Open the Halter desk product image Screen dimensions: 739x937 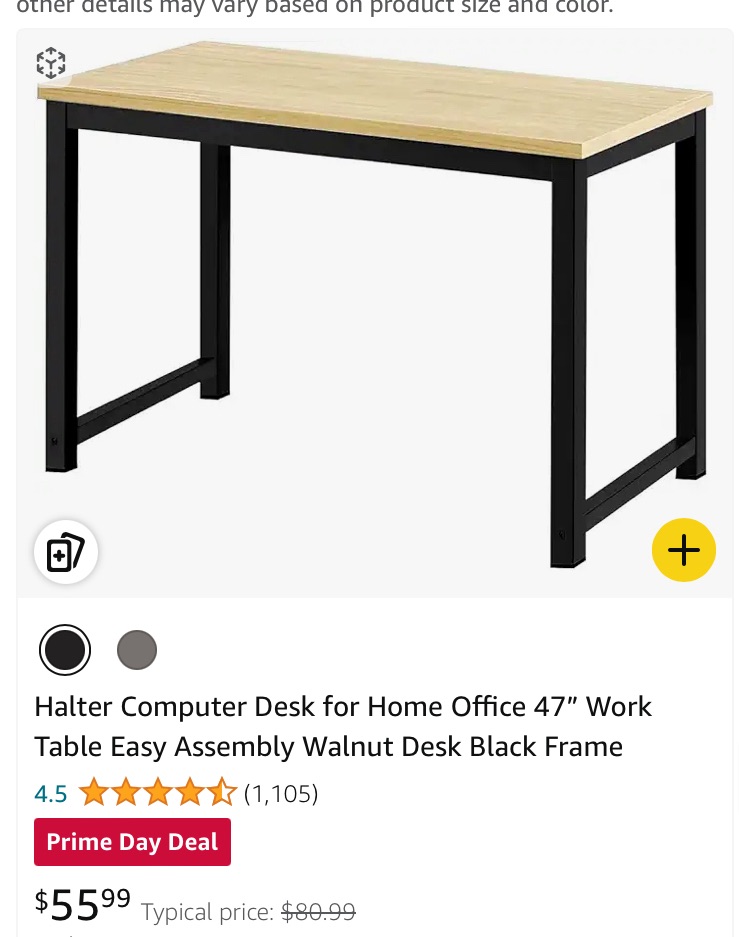click(x=375, y=300)
